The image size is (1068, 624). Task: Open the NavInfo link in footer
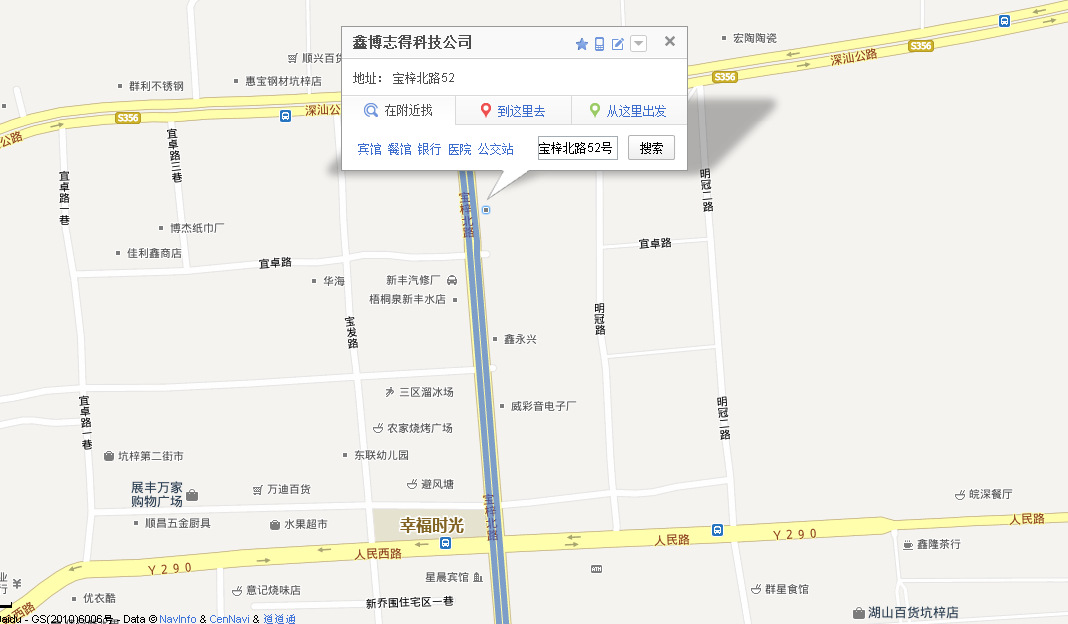coord(178,619)
